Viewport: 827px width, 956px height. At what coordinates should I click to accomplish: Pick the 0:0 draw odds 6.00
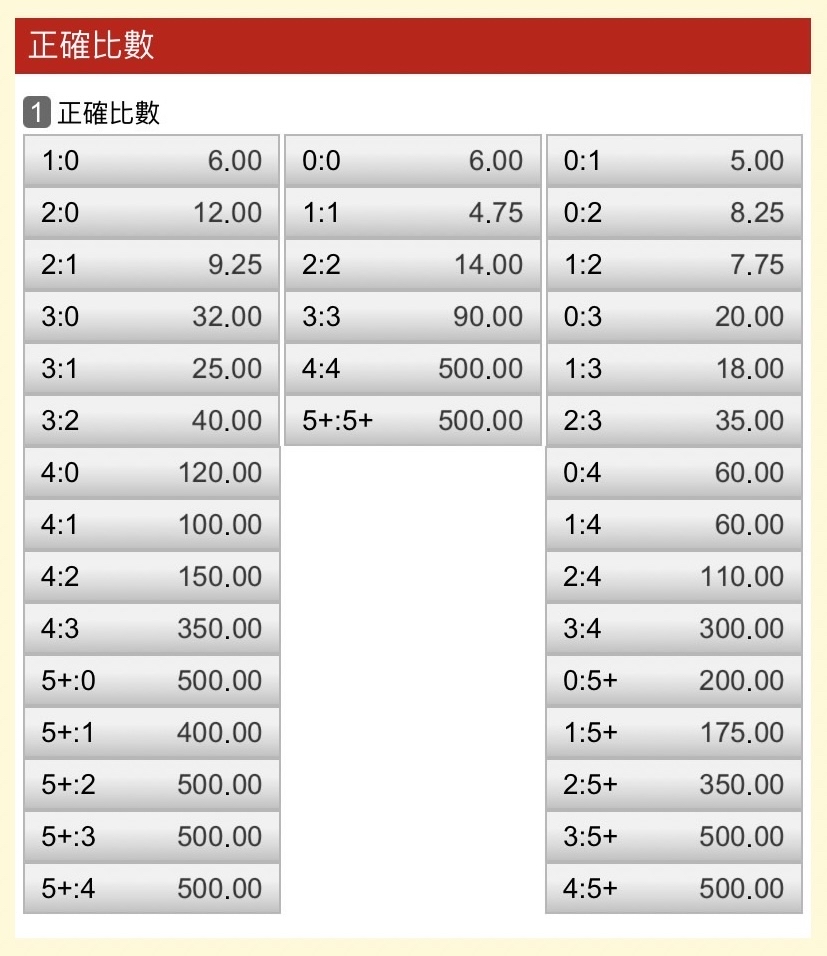pyautogui.click(x=412, y=161)
